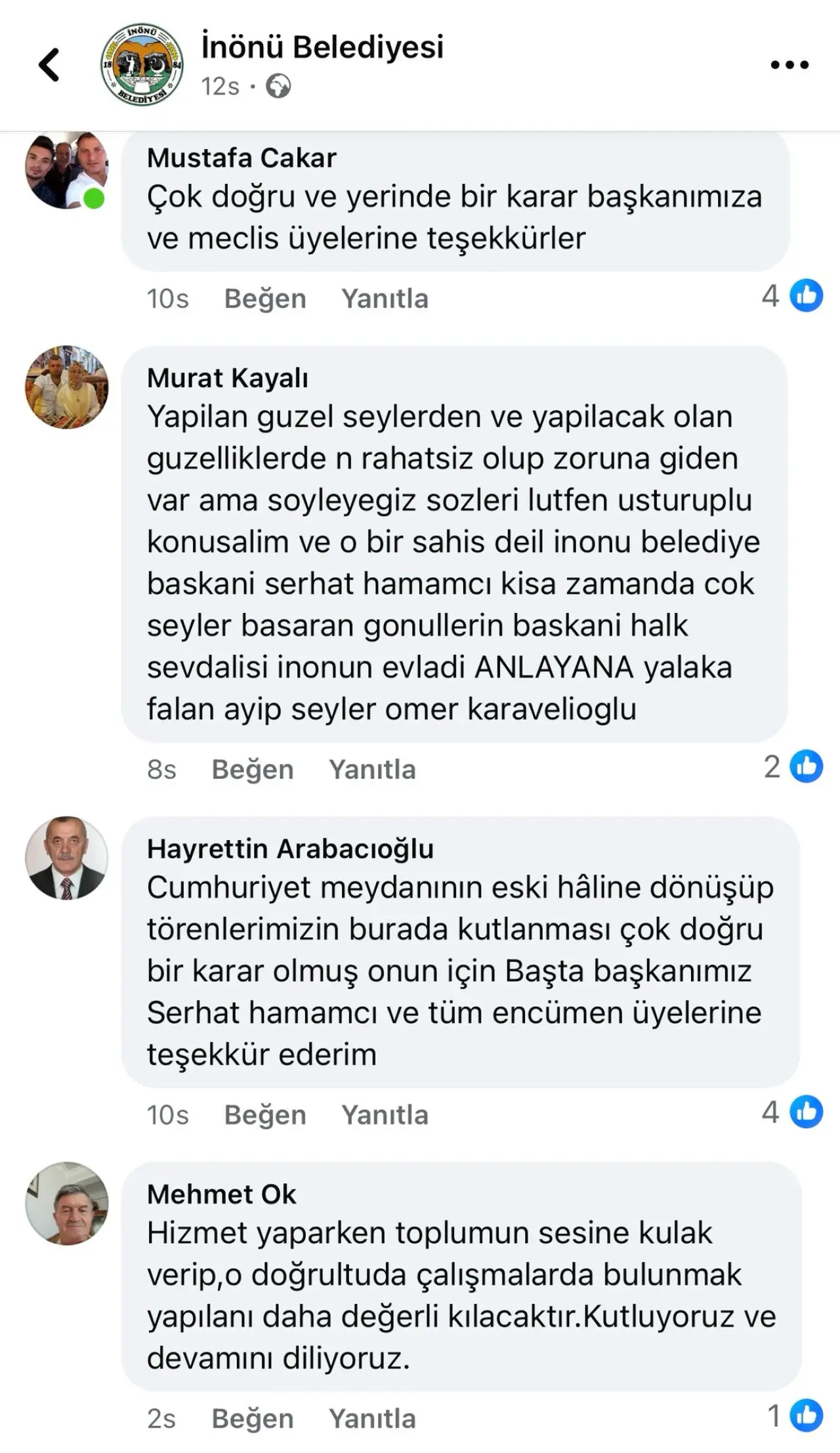Reply to Hayrettin Arabacıoğlu's comment
Image resolution: width=840 pixels, height=1453 pixels.
pos(385,1115)
